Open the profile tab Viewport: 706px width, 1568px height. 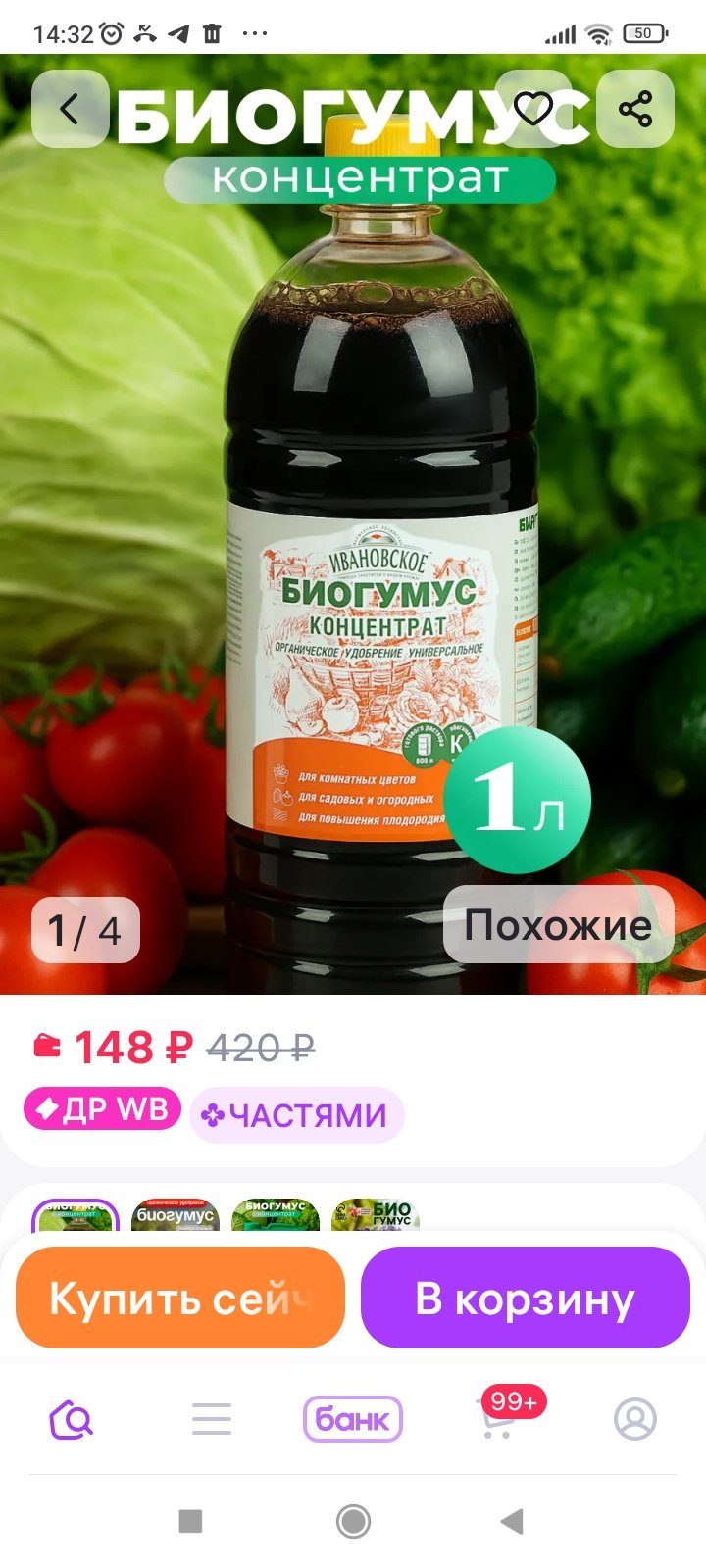[x=635, y=1419]
